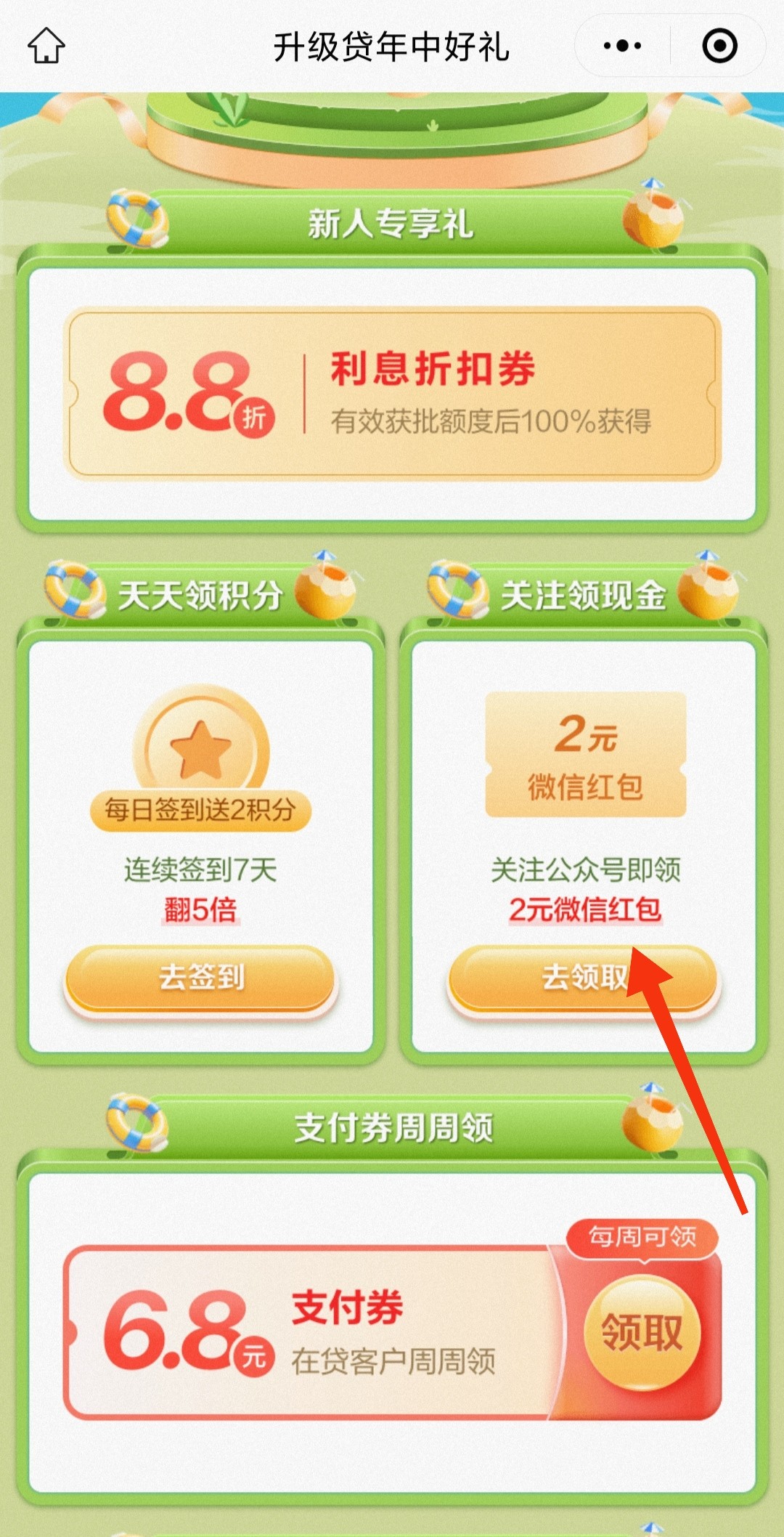Claim the 6.8元 支付券 with 领取
Image resolution: width=784 pixels, height=1537 pixels.
point(642,1332)
